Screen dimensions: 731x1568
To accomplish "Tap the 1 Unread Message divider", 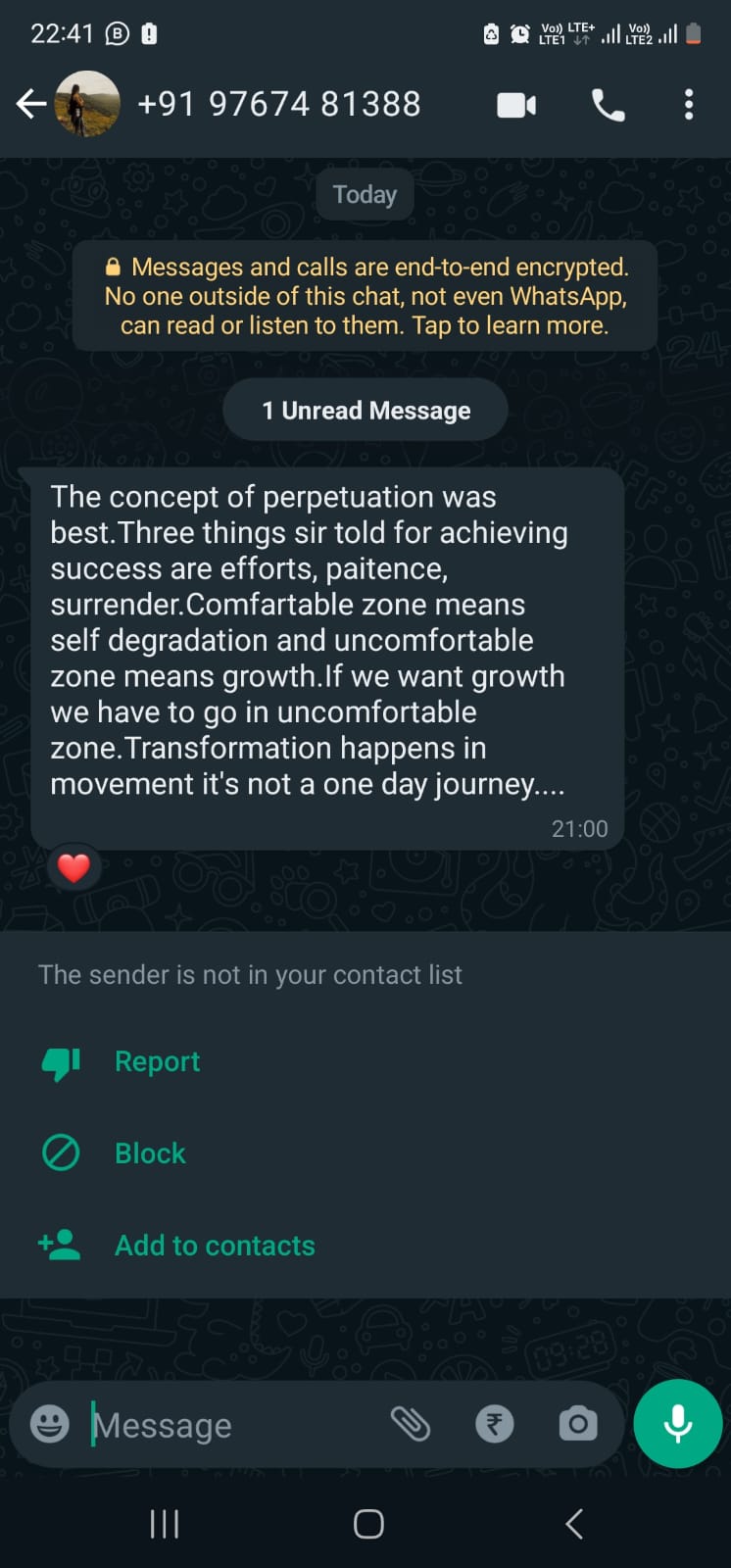I will coord(365,410).
